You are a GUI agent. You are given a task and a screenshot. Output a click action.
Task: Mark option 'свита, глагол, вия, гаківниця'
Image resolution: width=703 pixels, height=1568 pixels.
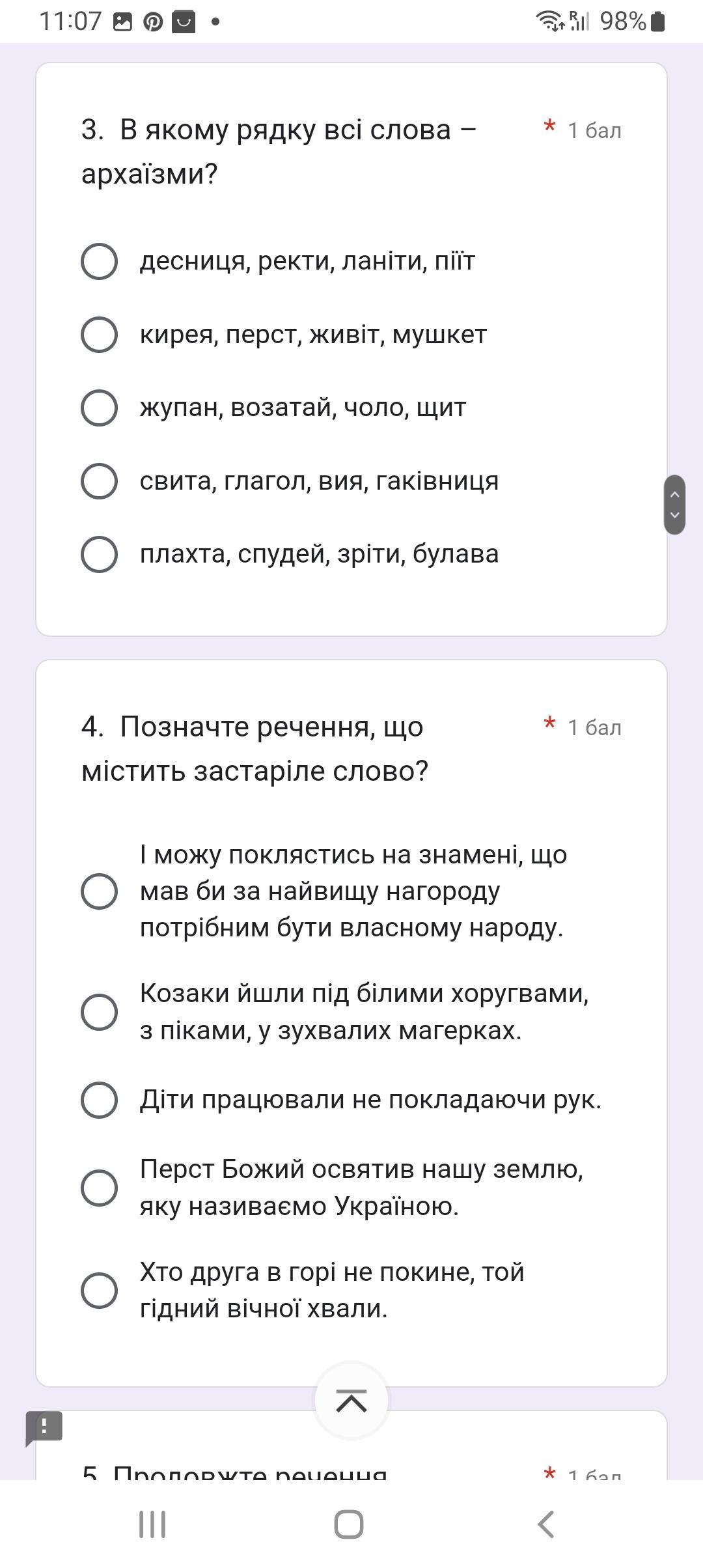coord(100,481)
